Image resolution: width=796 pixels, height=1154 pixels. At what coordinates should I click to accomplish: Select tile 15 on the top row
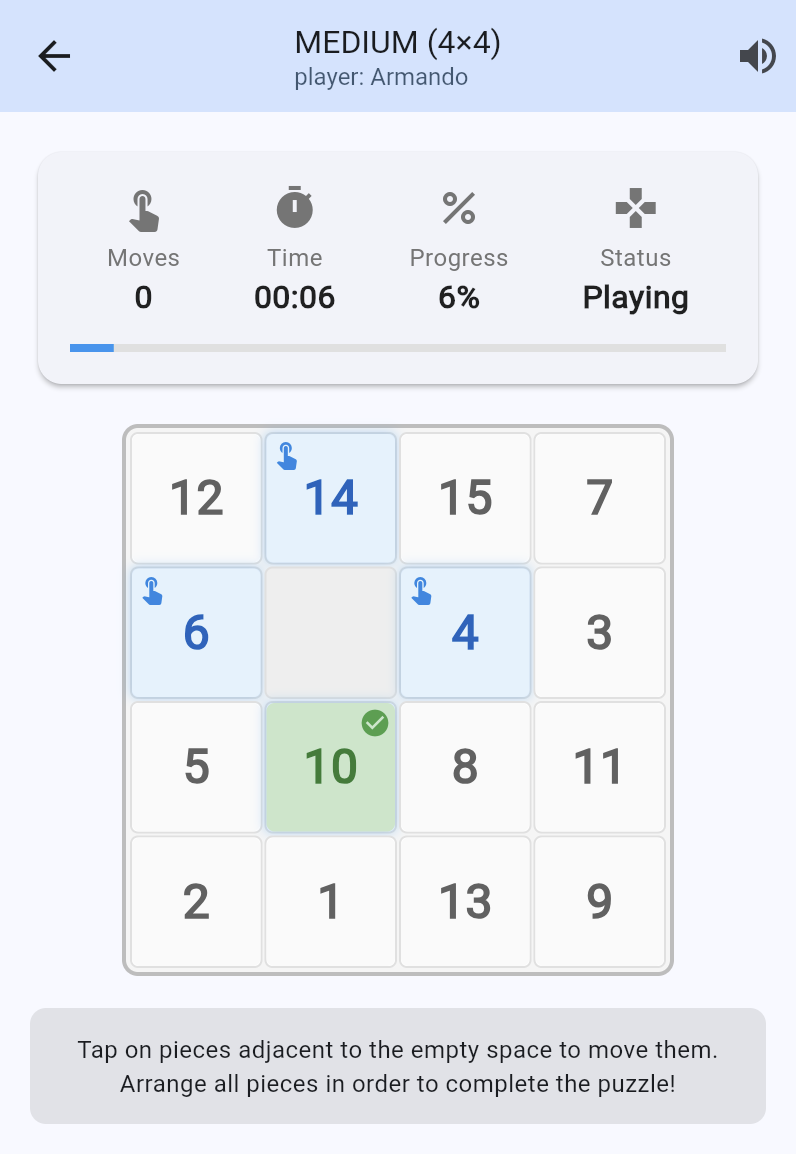464,497
